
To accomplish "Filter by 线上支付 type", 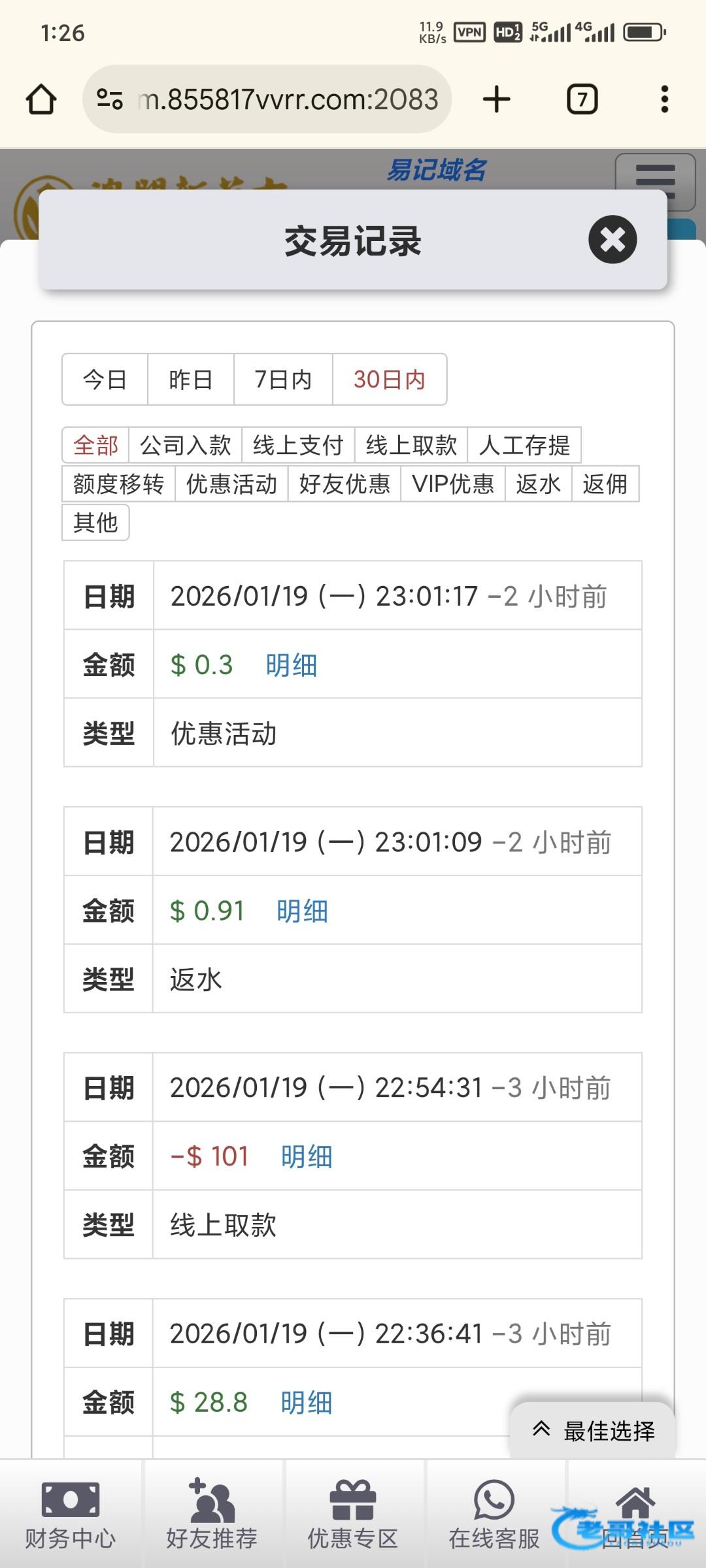I will pos(297,446).
